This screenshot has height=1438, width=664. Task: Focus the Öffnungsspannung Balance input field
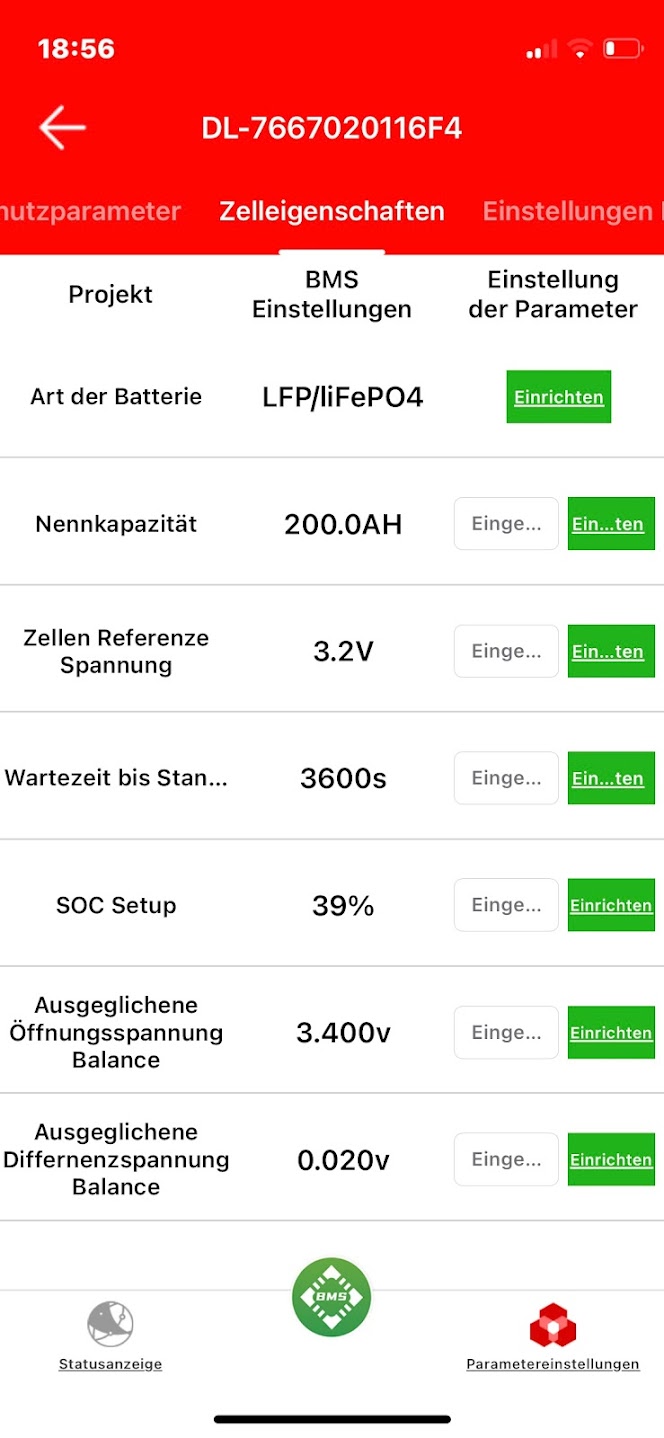coord(506,1032)
